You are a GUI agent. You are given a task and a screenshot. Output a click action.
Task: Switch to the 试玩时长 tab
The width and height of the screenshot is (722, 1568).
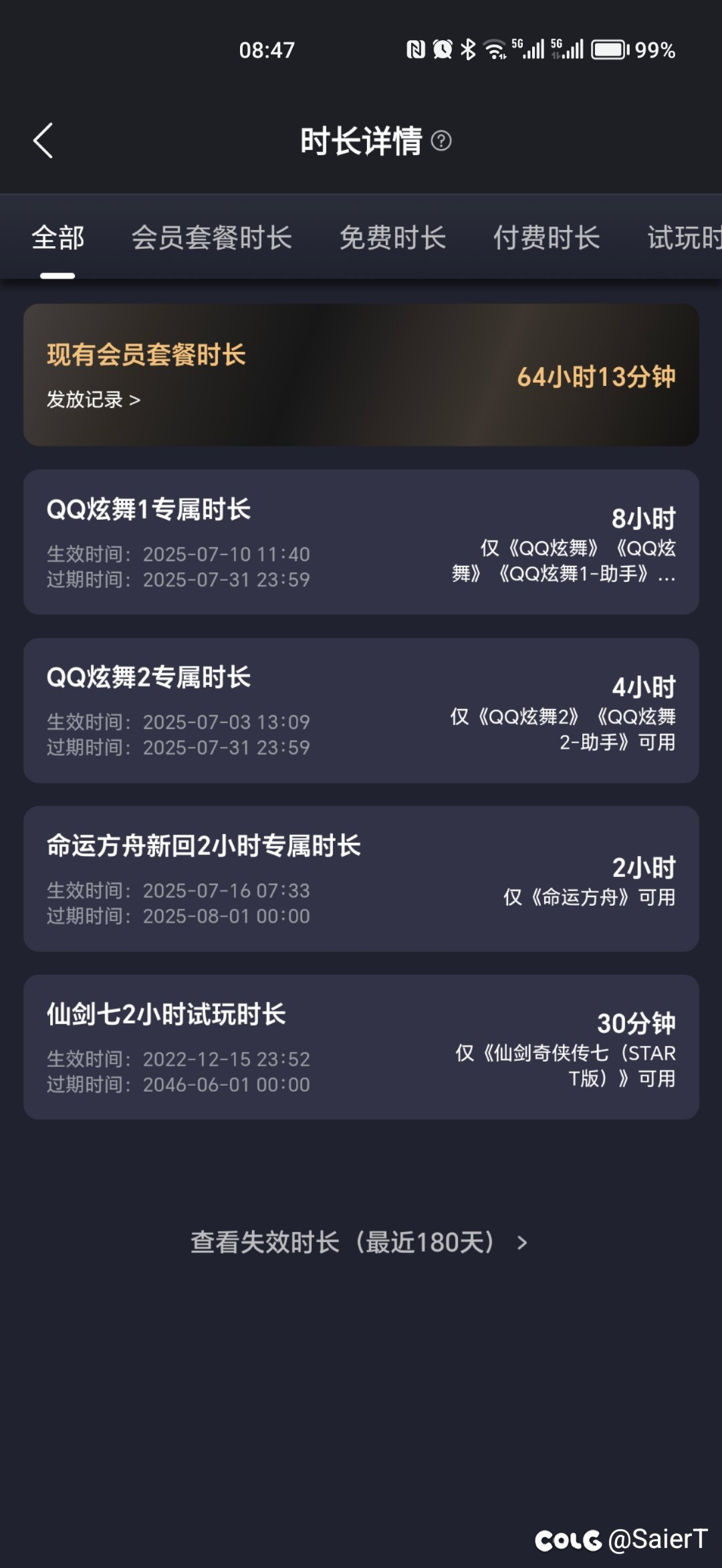[x=685, y=237]
